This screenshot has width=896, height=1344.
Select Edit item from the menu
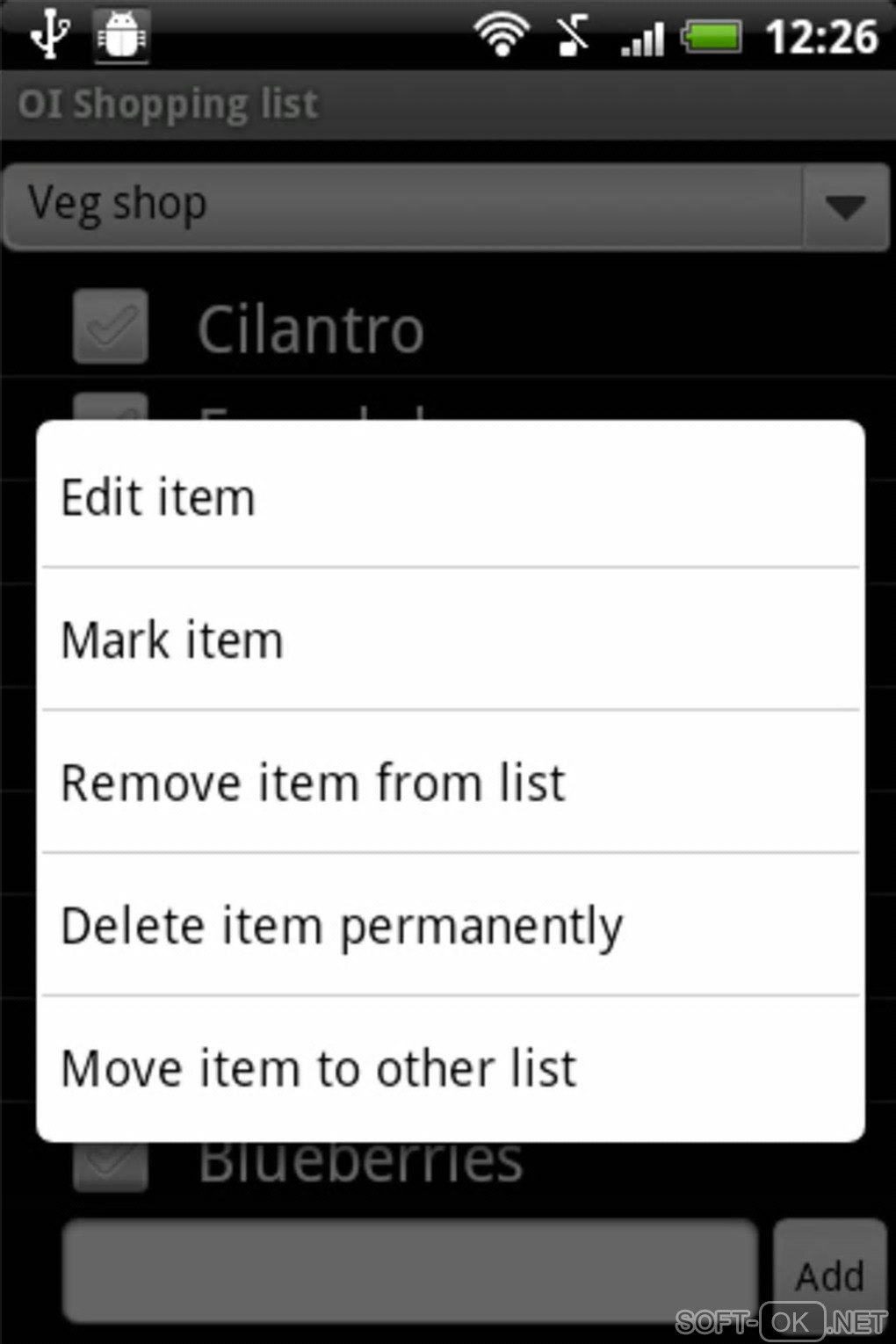tap(450, 497)
